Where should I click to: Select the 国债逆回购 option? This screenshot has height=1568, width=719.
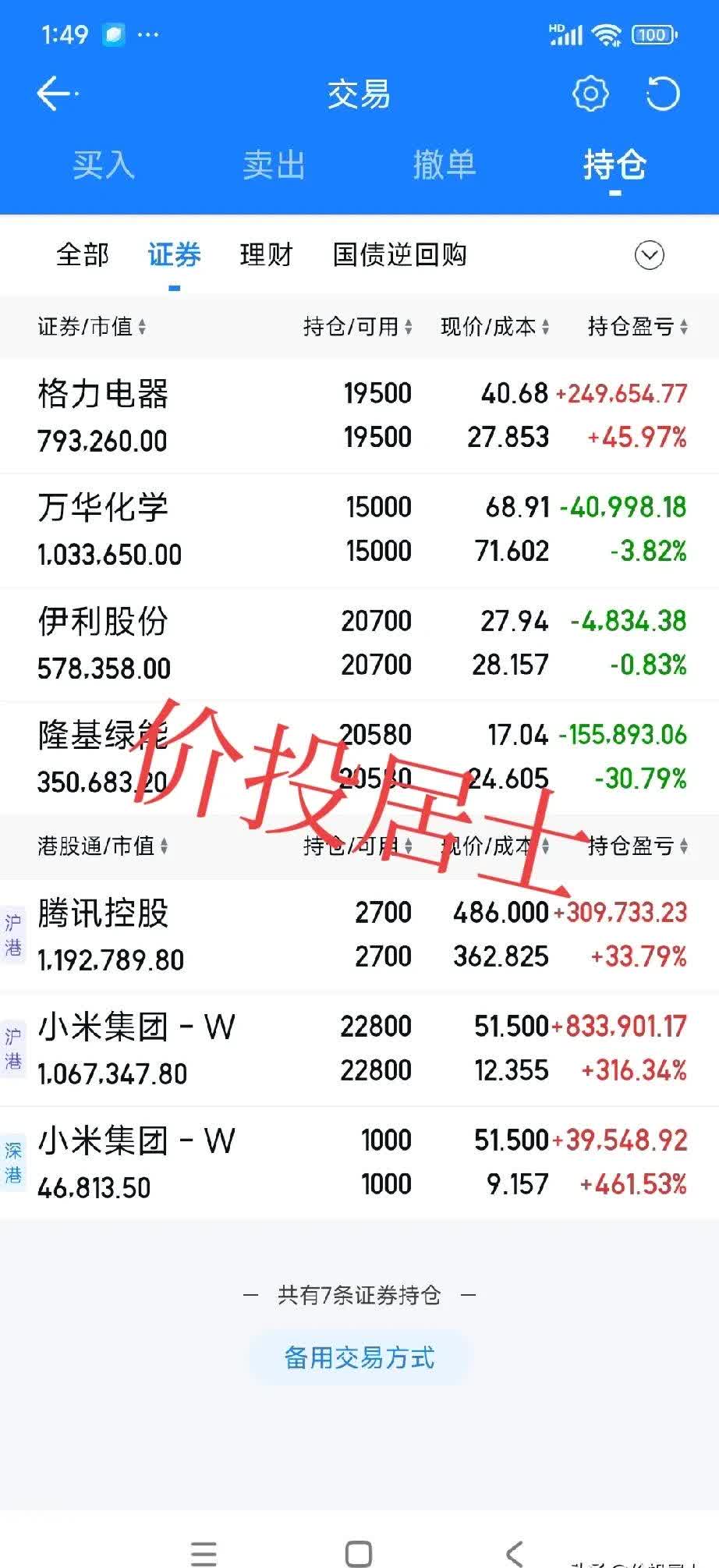pos(399,255)
